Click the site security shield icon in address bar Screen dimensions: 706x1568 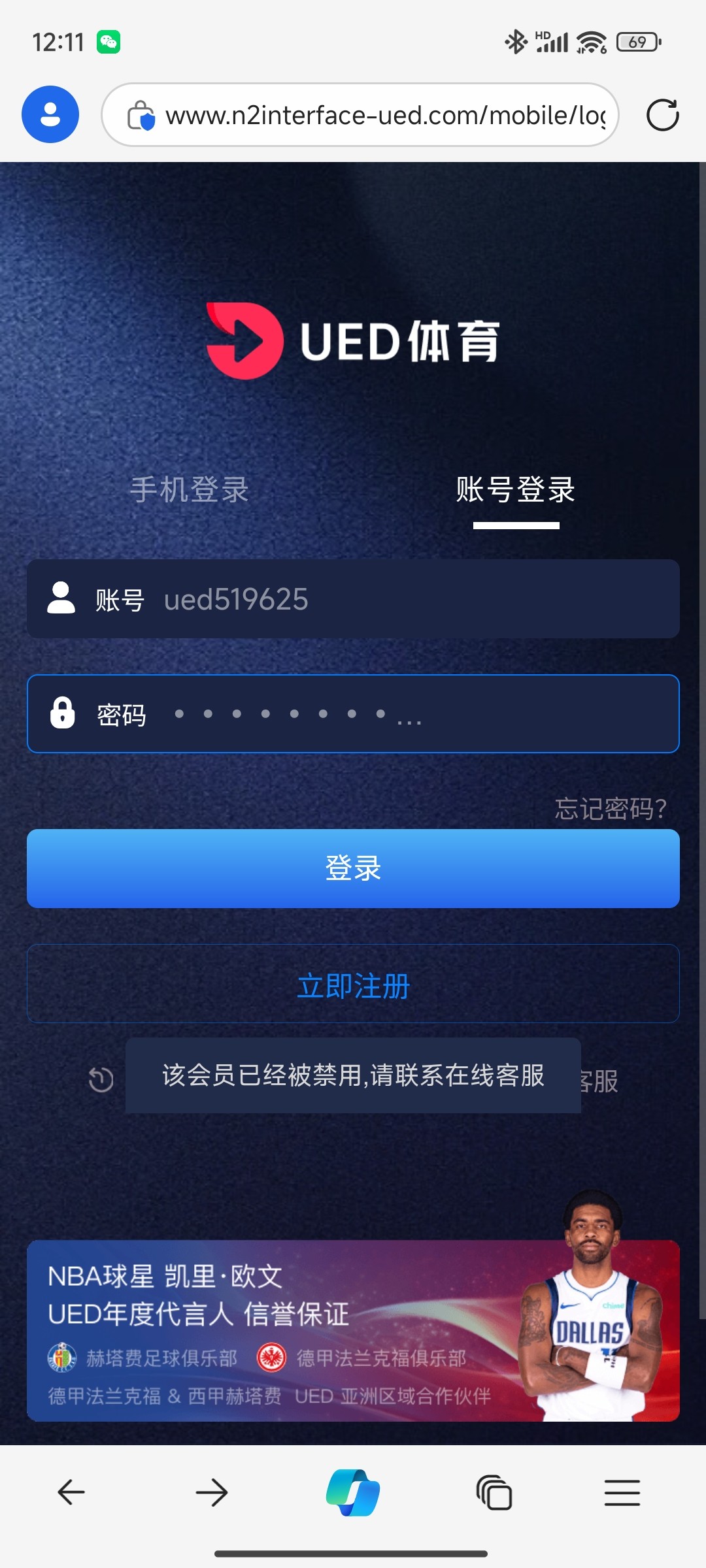[141, 114]
